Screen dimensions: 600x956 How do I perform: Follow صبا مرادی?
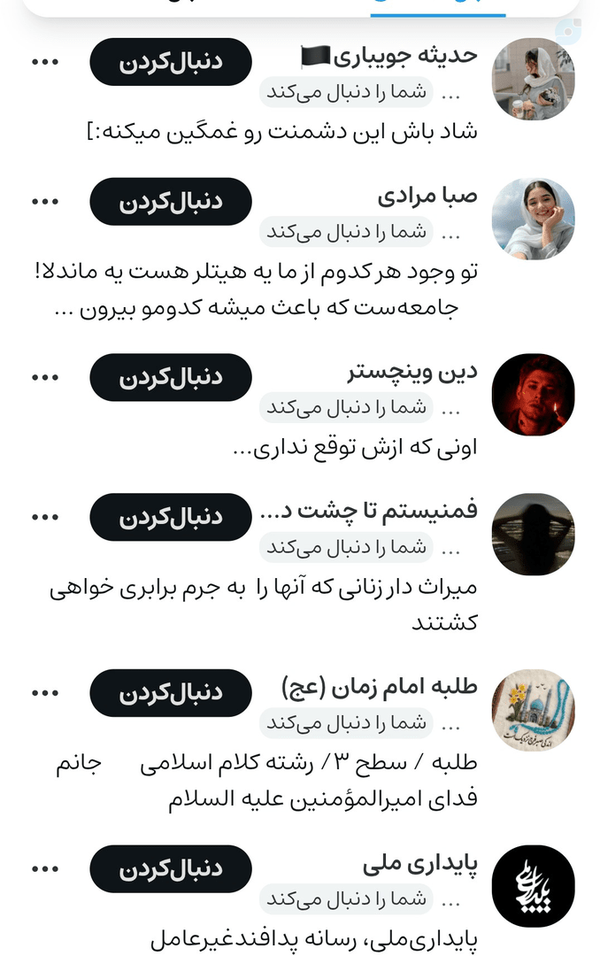[170, 202]
